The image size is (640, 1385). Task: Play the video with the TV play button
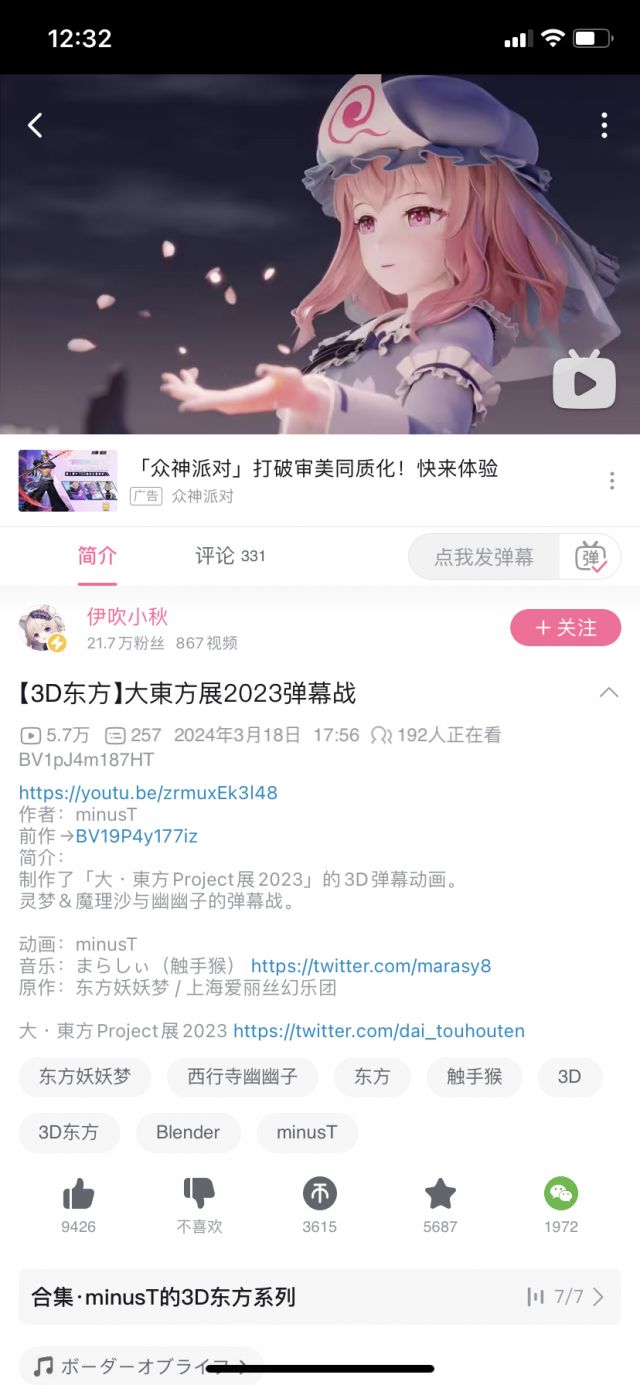coord(584,380)
